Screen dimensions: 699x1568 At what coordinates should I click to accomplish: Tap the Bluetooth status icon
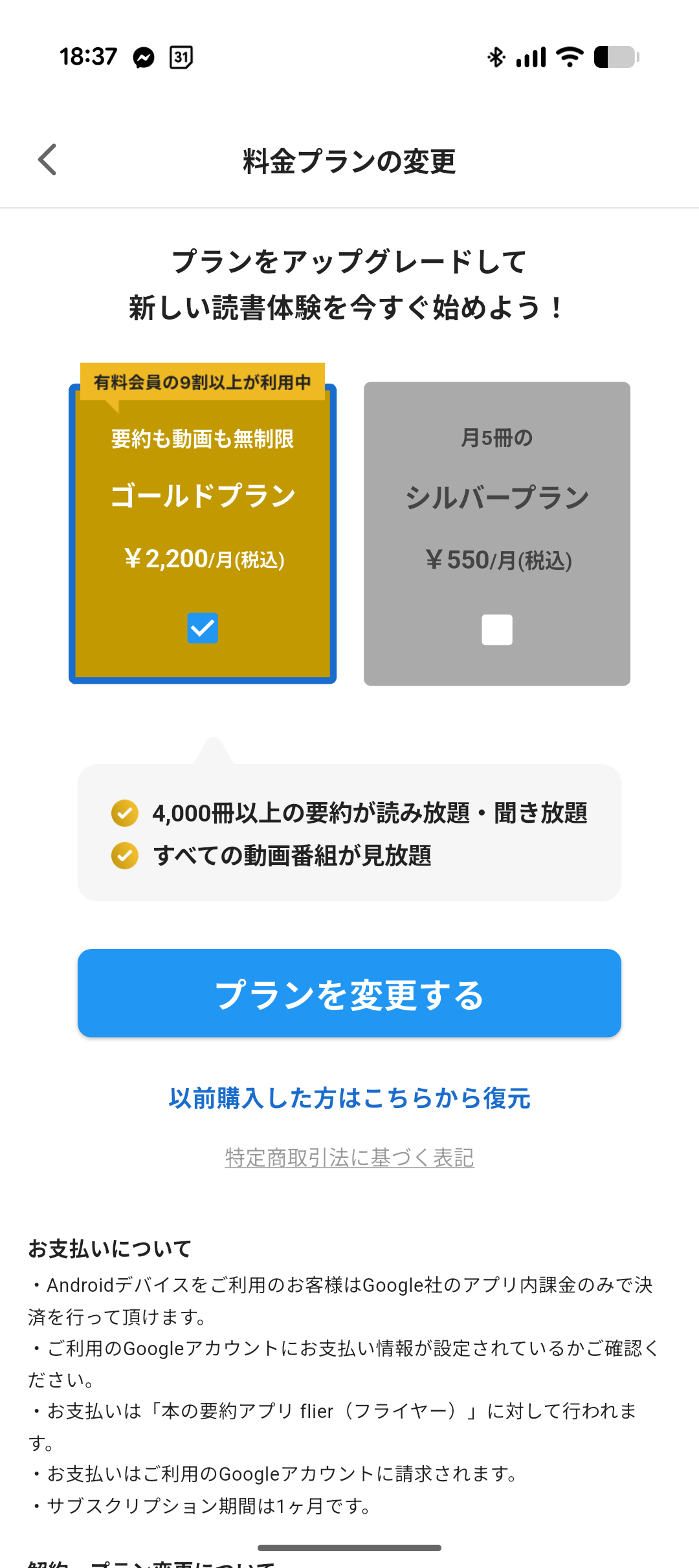495,58
